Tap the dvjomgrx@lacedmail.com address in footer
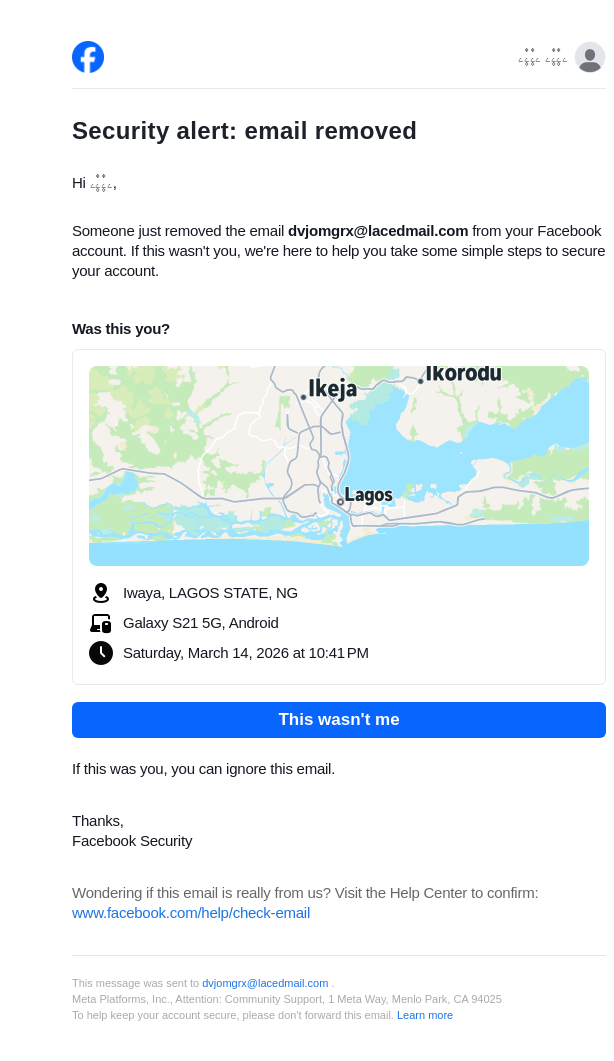The height and width of the screenshot is (1061, 614). click(265, 983)
